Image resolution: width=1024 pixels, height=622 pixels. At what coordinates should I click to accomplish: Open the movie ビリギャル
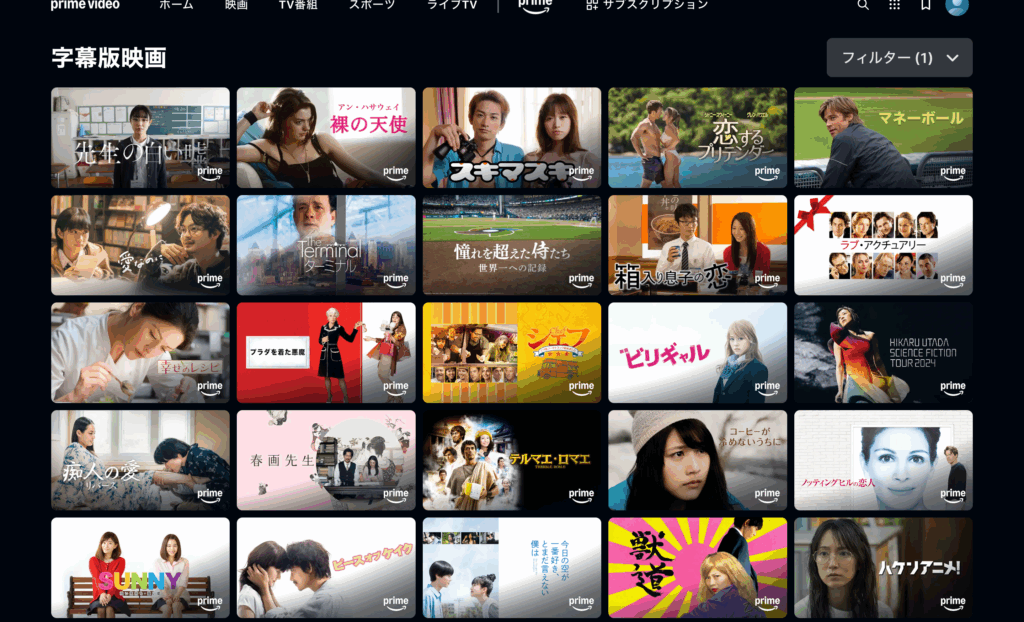click(x=697, y=353)
